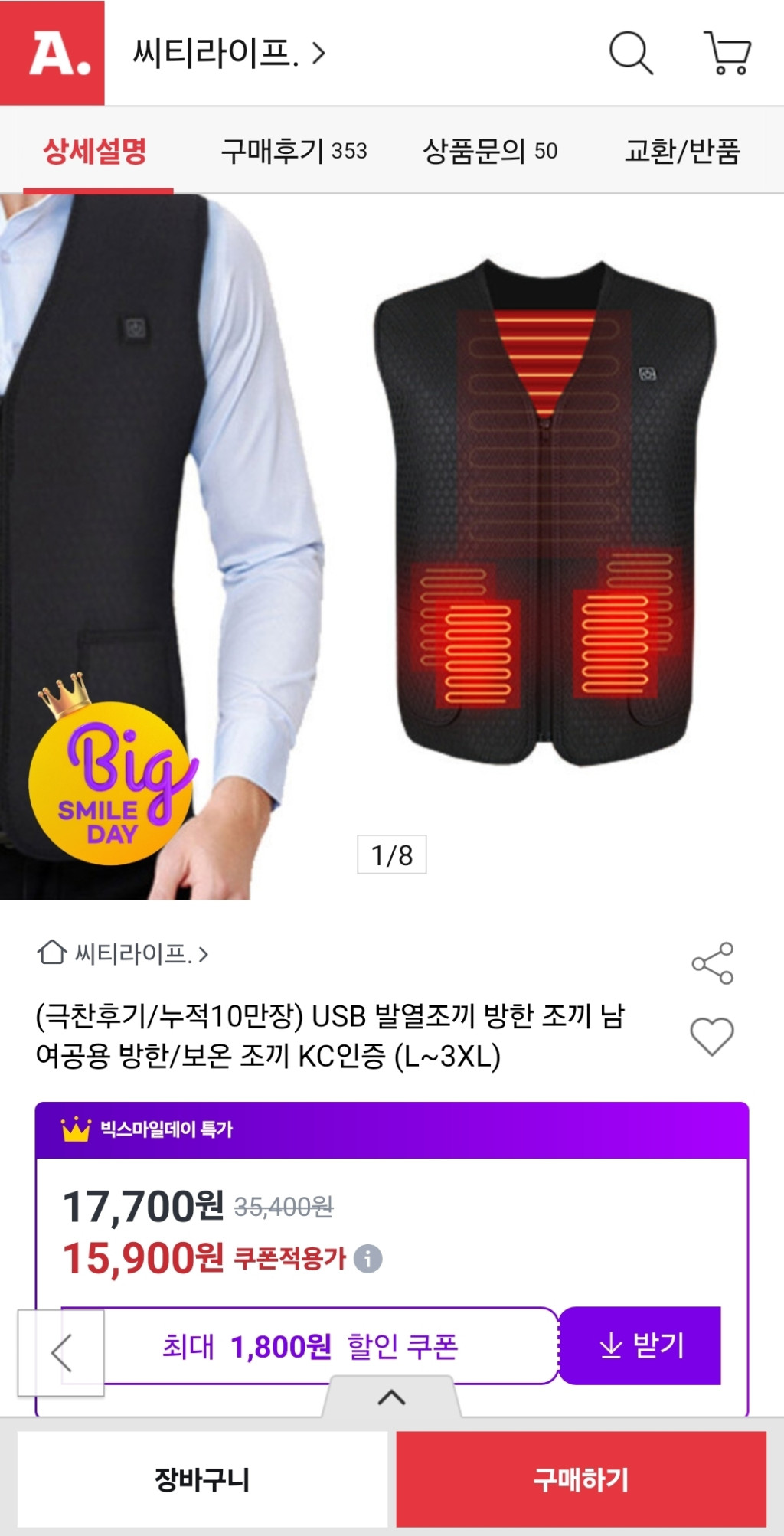Open the search magnifier icon
The width and height of the screenshot is (784, 1536).
point(630,53)
